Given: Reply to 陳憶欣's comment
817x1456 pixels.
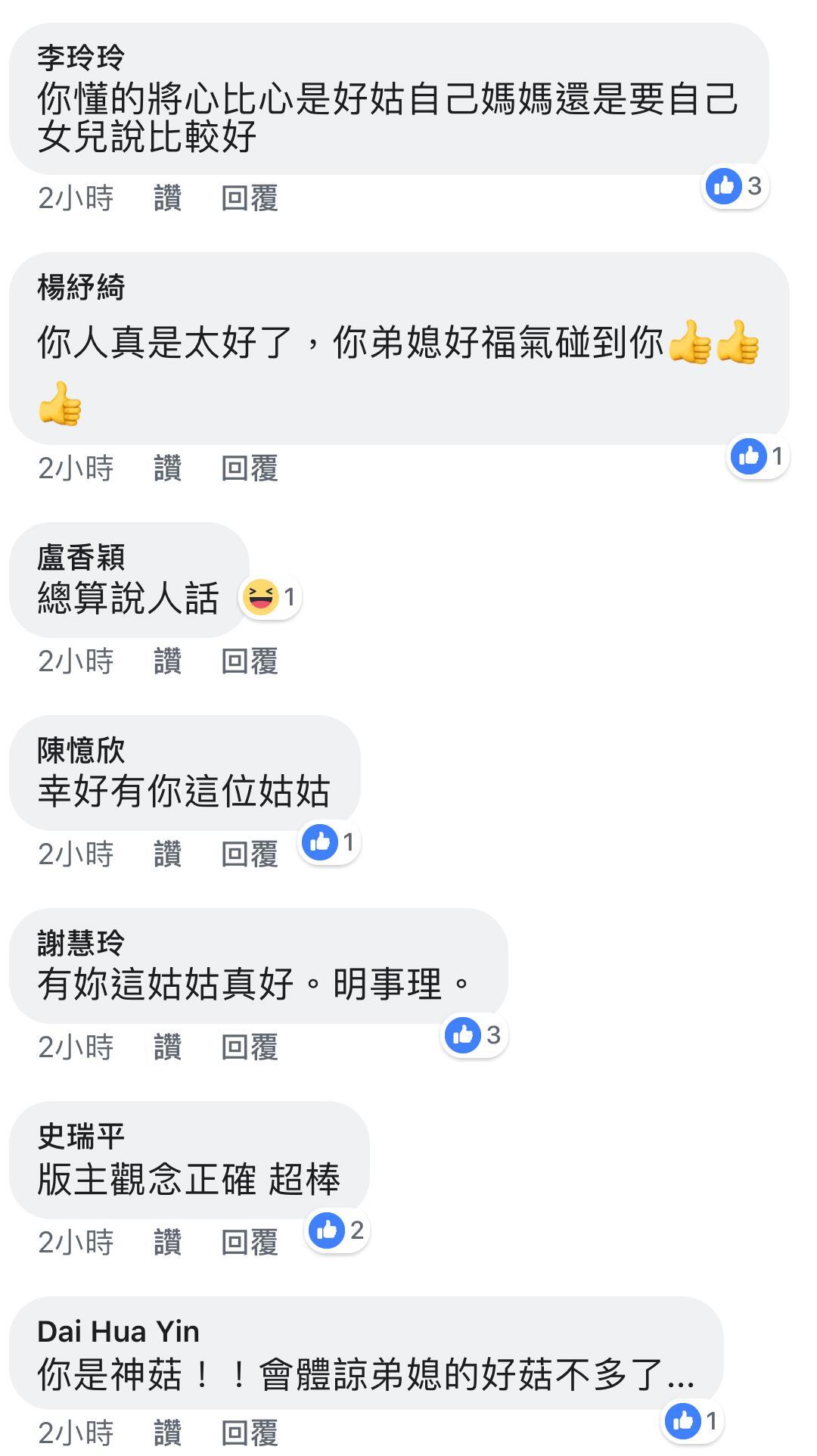Looking at the screenshot, I should click(x=249, y=854).
